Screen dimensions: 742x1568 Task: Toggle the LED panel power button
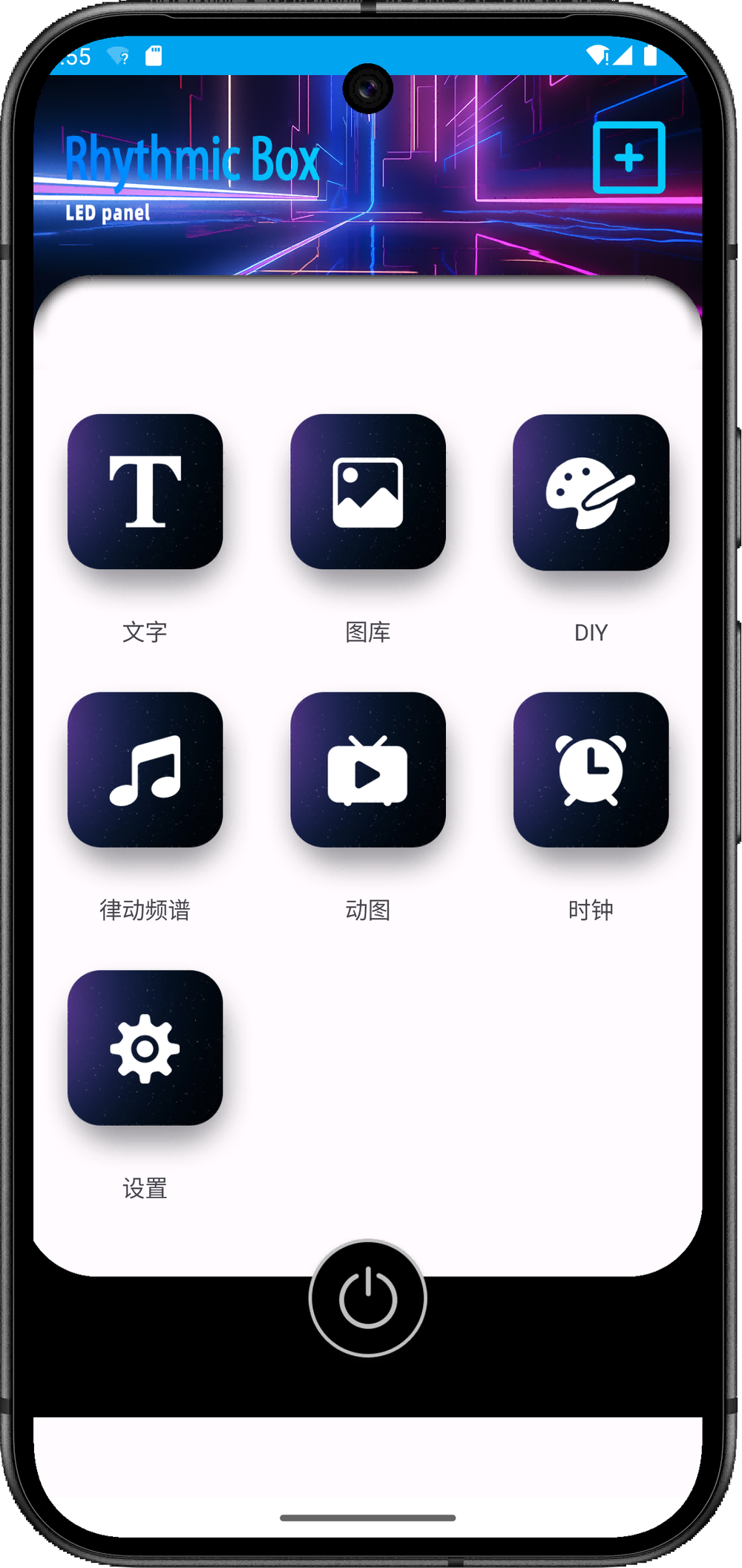tap(368, 1299)
